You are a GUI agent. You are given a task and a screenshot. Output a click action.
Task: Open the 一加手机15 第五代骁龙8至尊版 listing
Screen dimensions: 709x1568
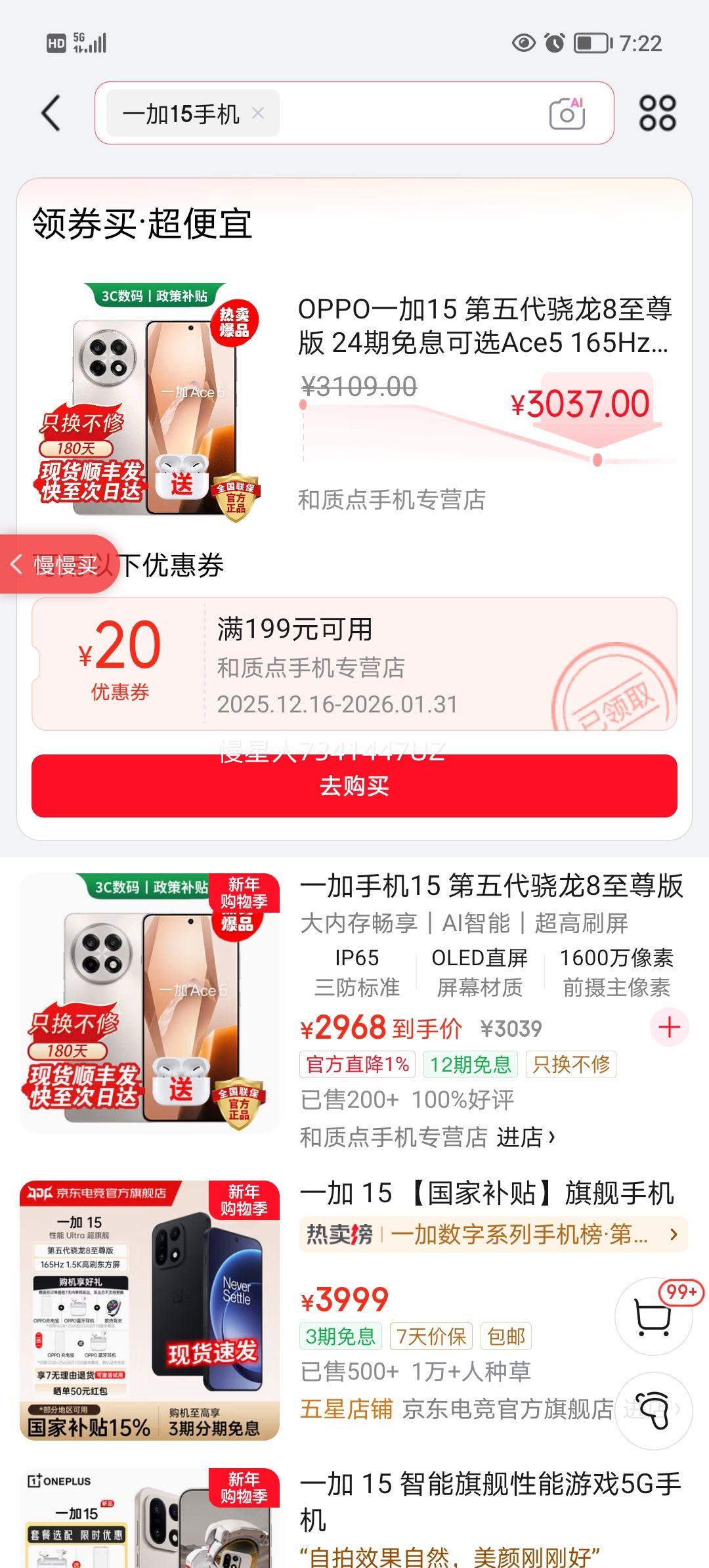point(492,886)
